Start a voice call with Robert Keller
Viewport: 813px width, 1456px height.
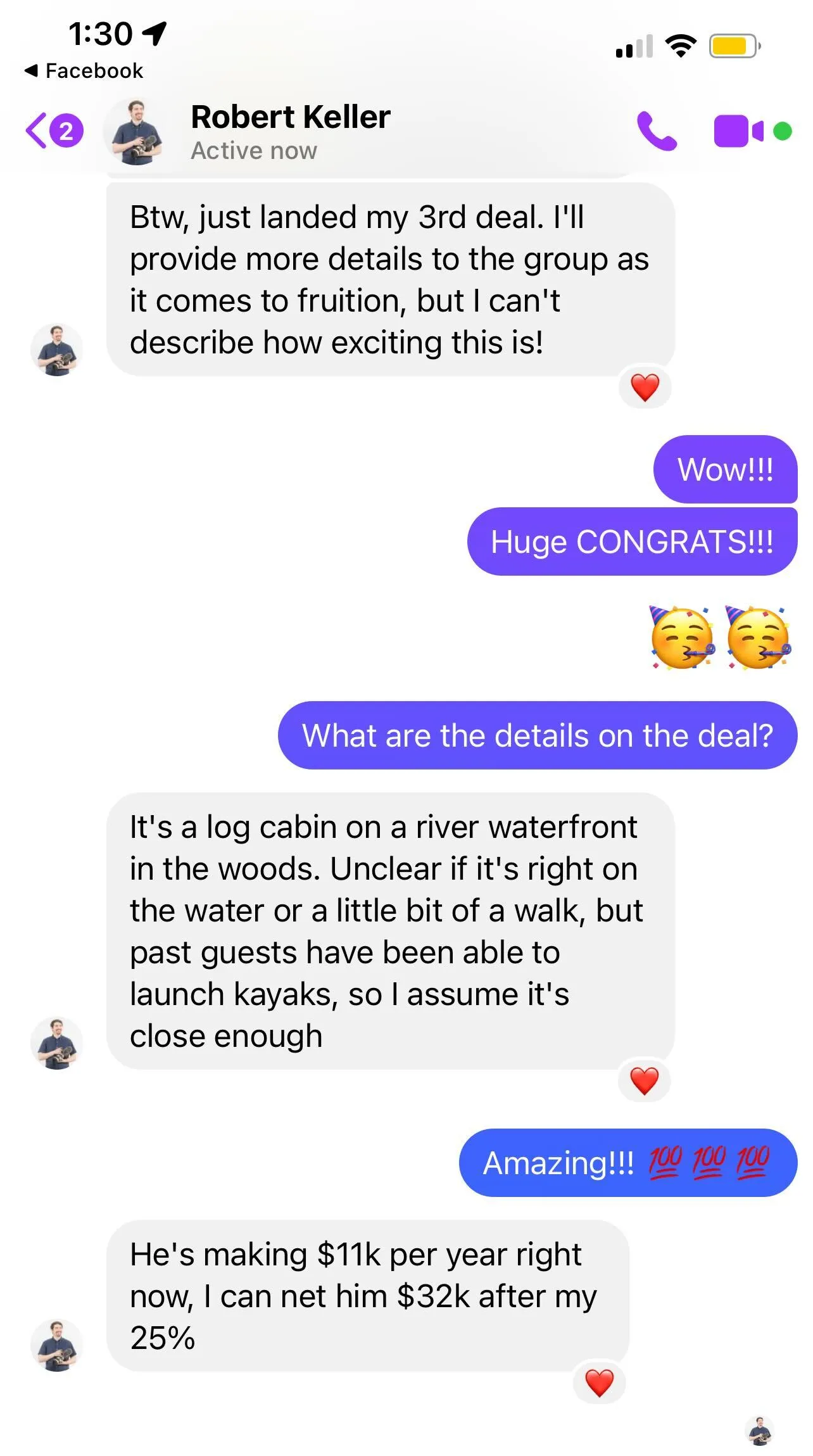tap(657, 131)
